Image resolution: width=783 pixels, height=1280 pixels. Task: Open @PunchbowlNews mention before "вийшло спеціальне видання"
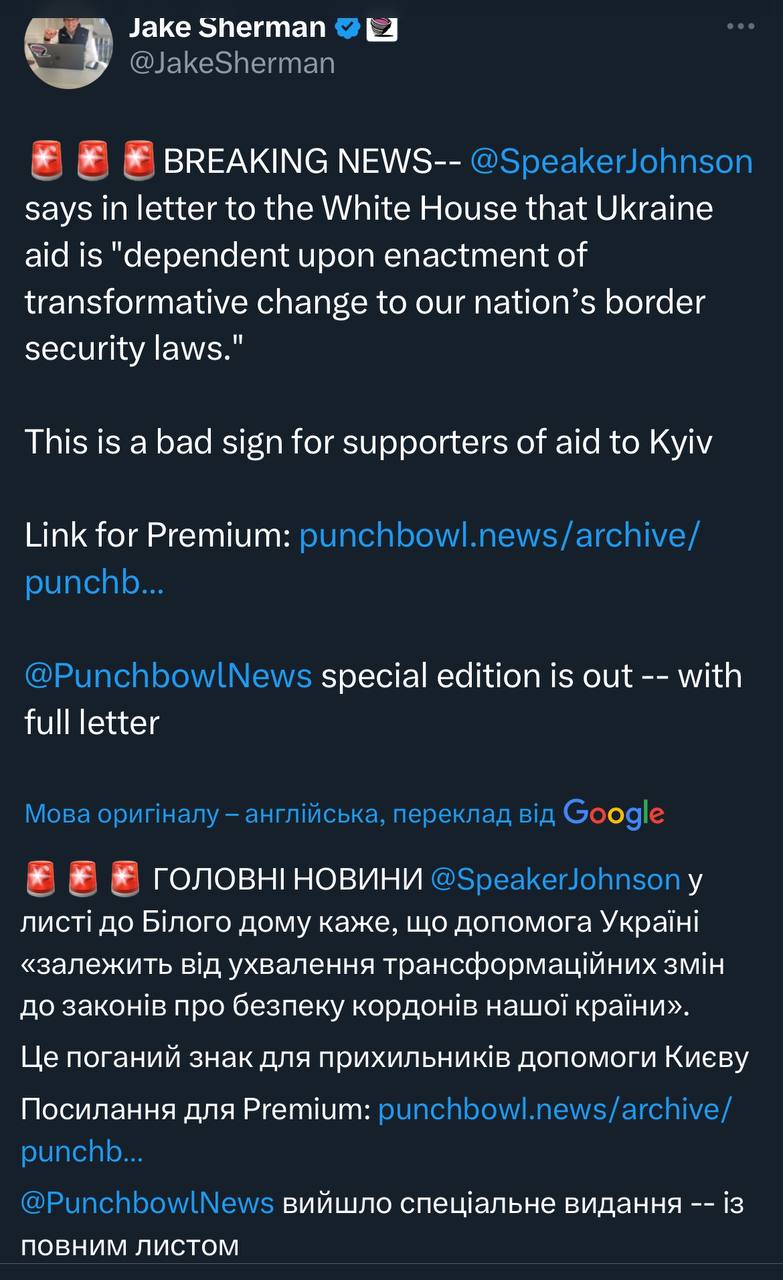(147, 1203)
